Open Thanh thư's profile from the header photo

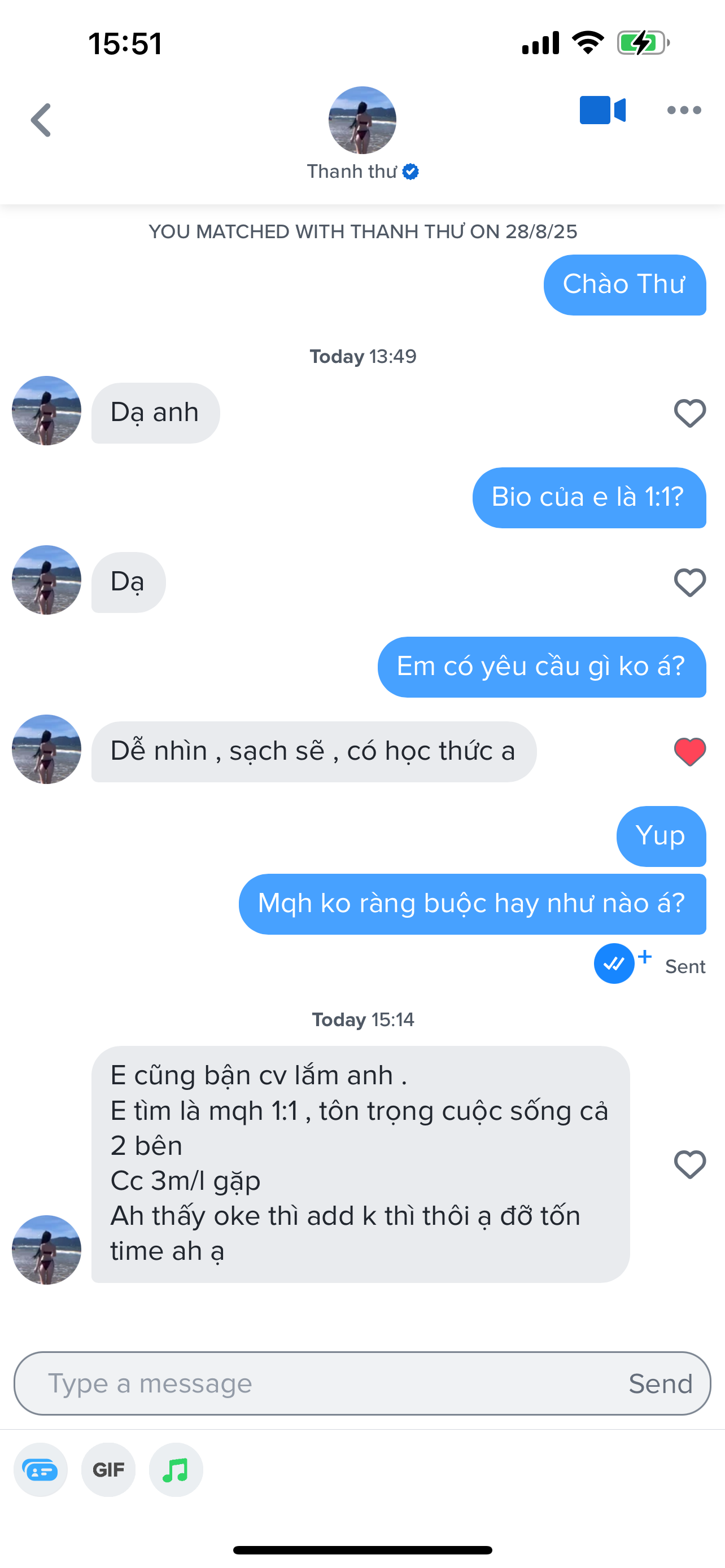click(x=362, y=120)
